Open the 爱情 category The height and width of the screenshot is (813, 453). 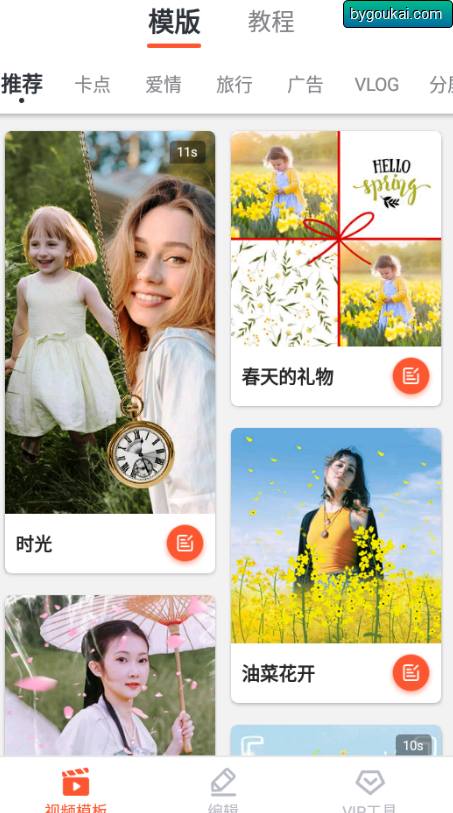pos(163,85)
